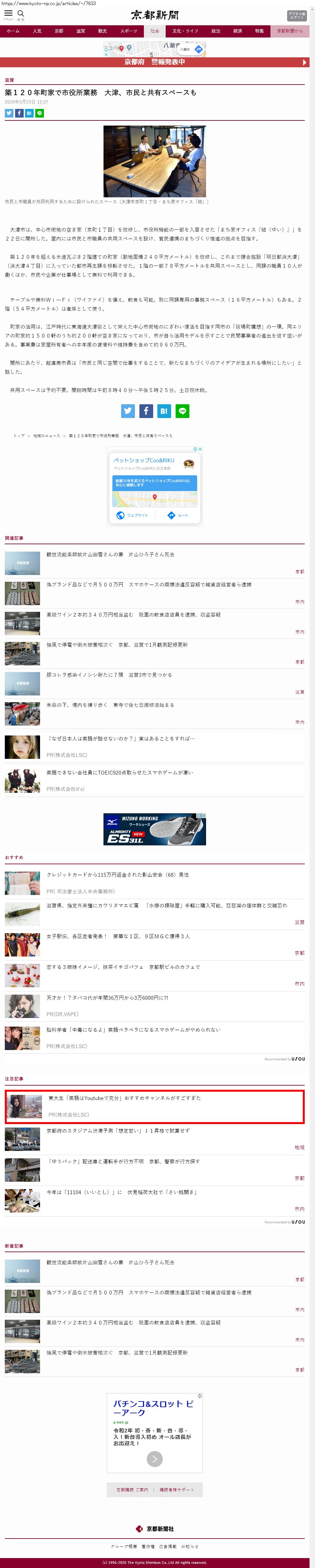This screenshot has height=1568, width=315.
Task: Open the 豚コレラ感染イノシシ article
Action: pos(109,674)
